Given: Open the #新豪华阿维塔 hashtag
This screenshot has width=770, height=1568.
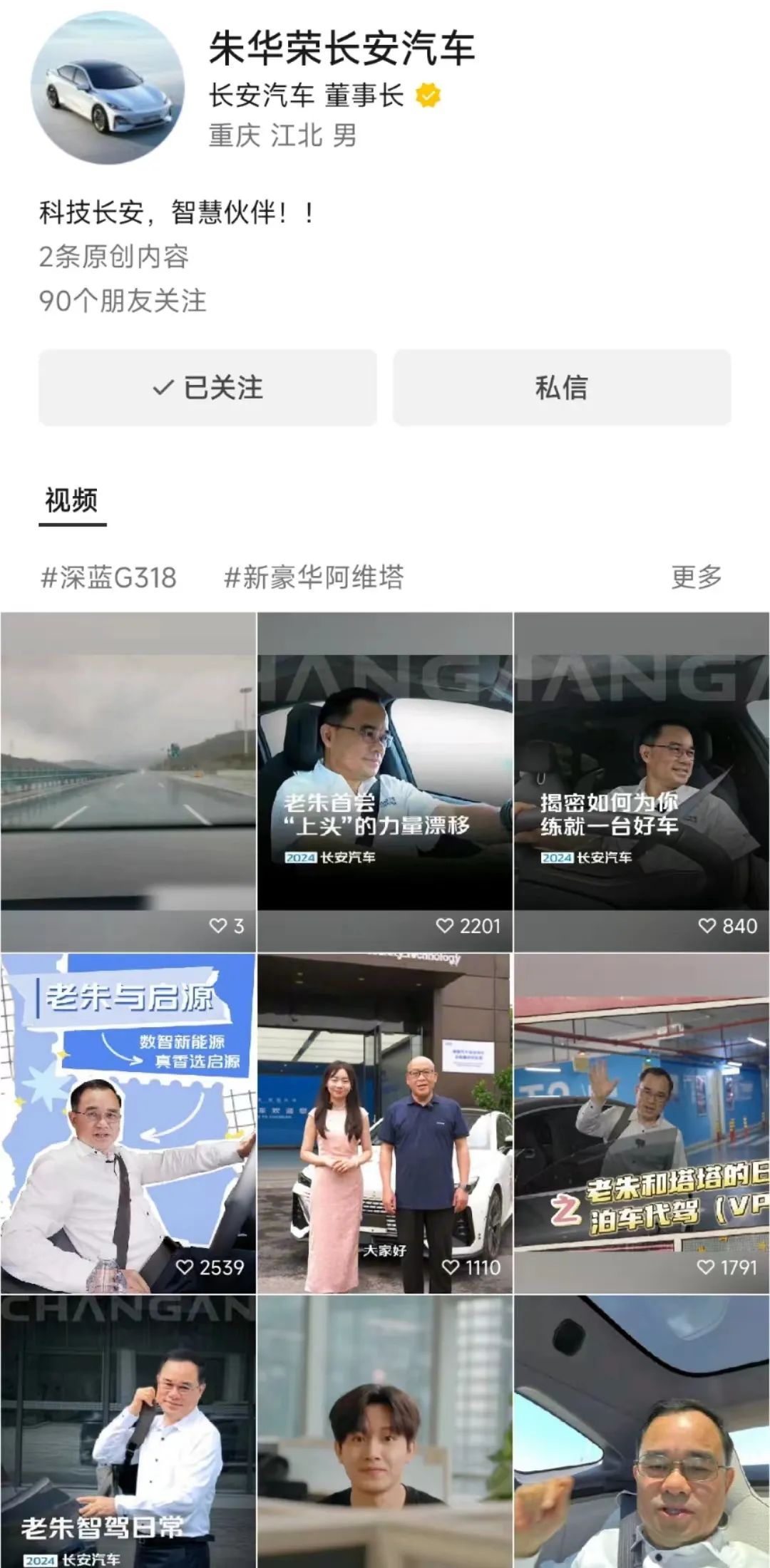Looking at the screenshot, I should pyautogui.click(x=314, y=577).
